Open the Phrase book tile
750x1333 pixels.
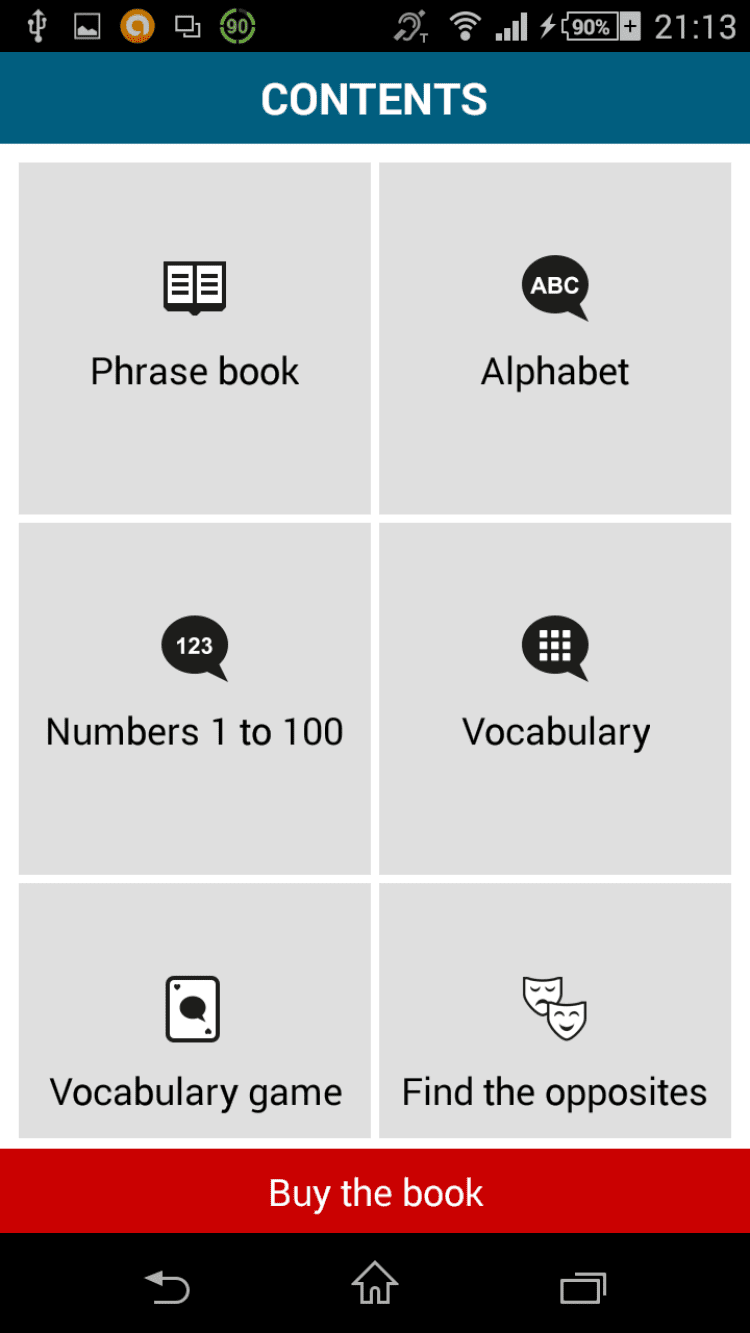[194, 338]
